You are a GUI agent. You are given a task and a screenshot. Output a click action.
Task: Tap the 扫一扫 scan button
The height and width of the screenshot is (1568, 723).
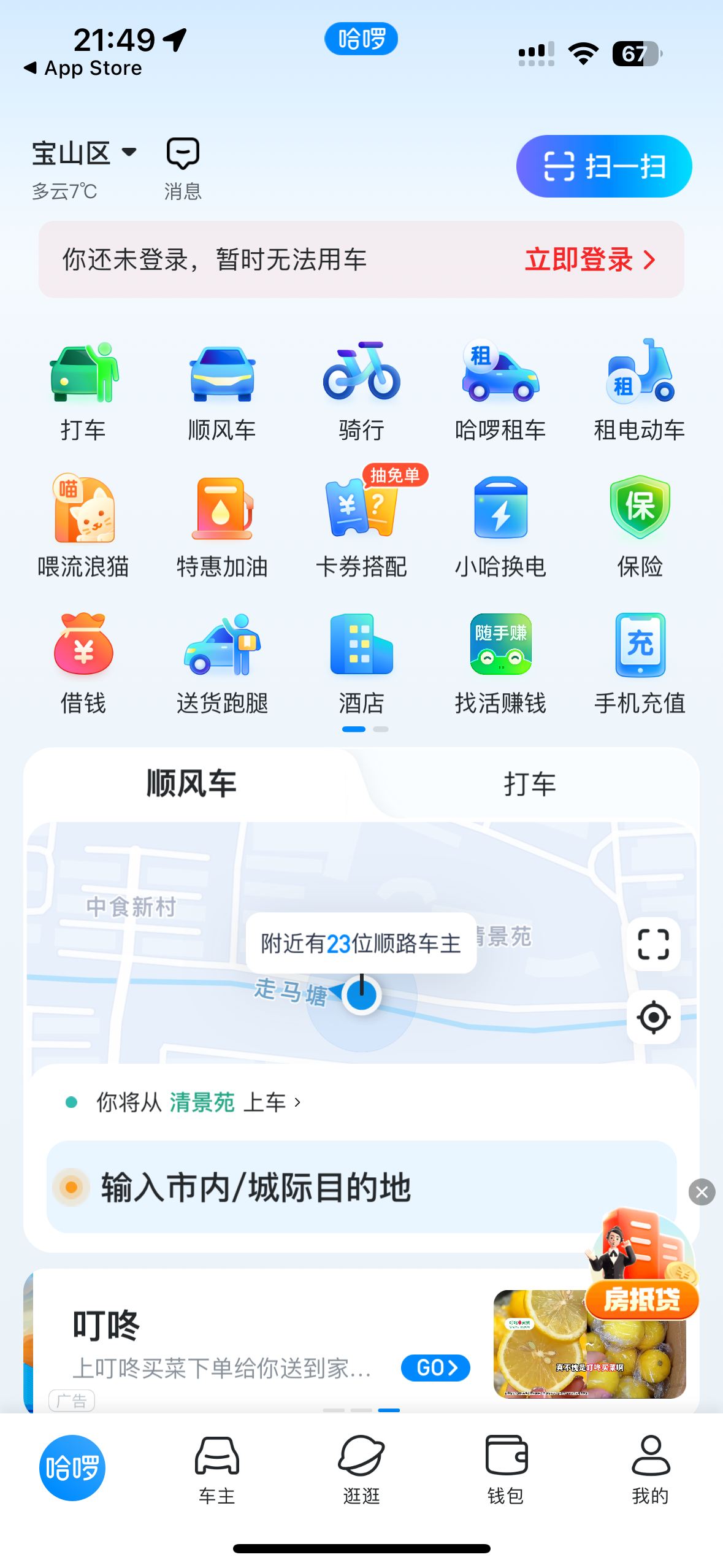point(603,166)
